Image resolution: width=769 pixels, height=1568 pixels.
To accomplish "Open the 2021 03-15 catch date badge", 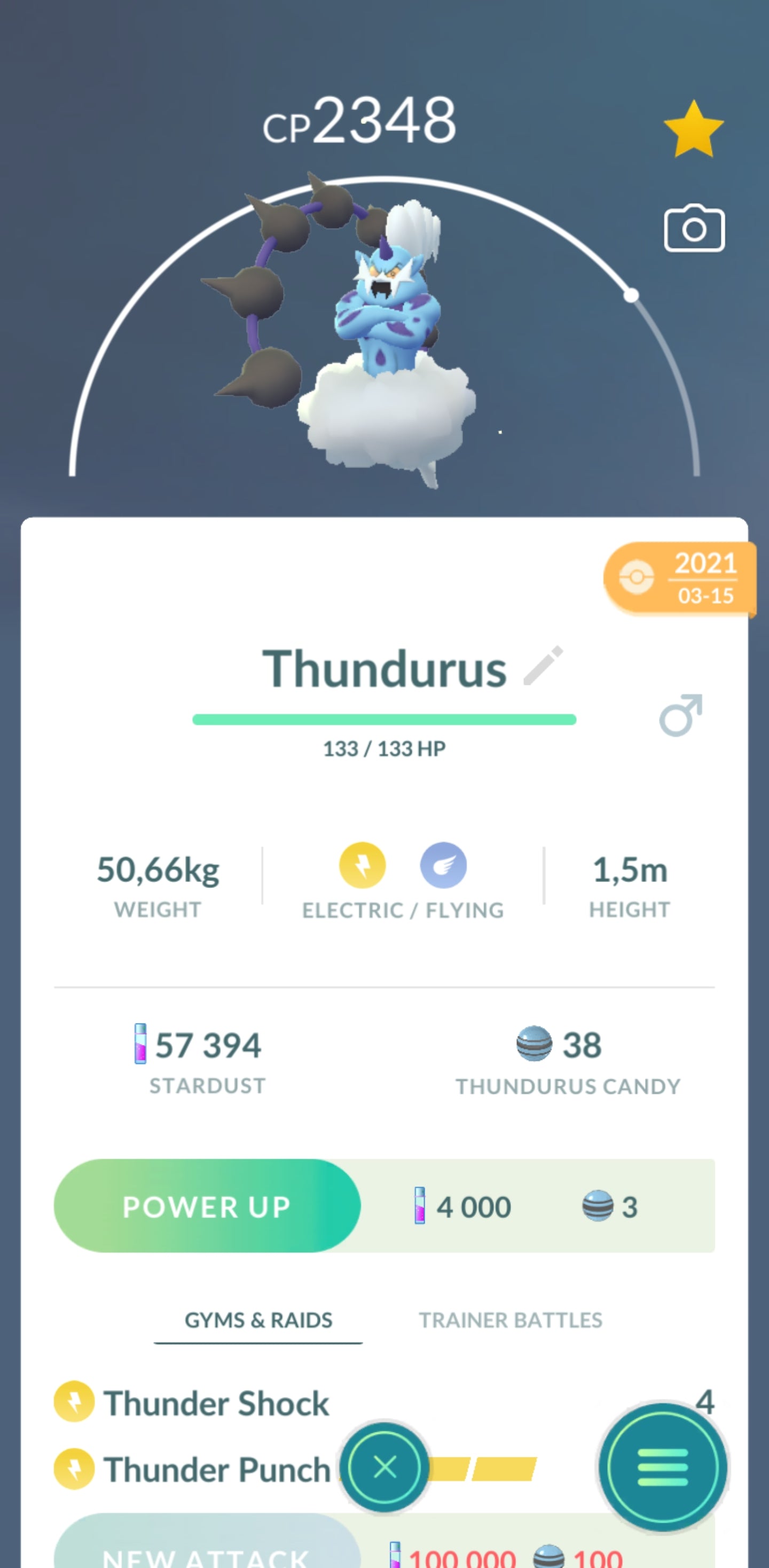I will click(x=680, y=578).
